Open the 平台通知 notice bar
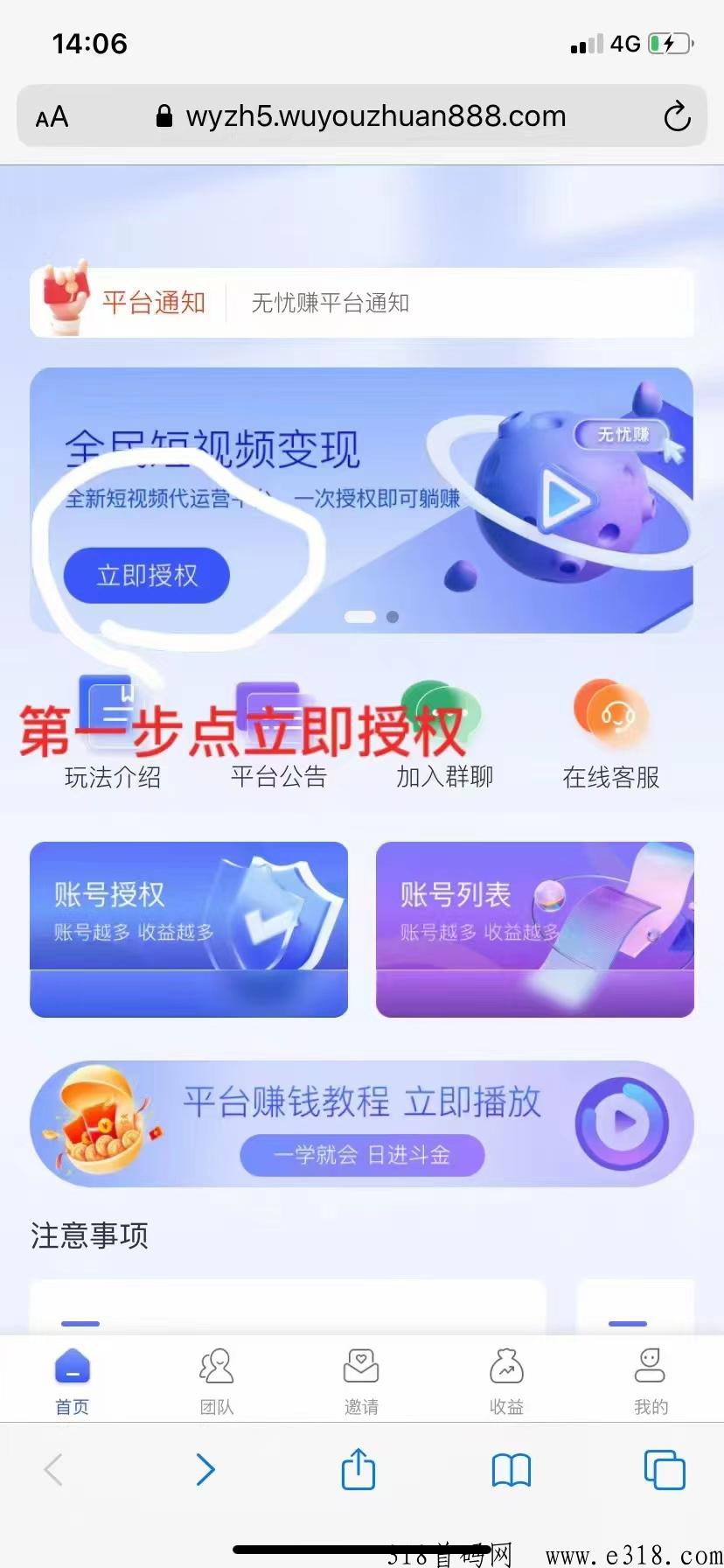This screenshot has height=1568, width=724. coord(362,302)
